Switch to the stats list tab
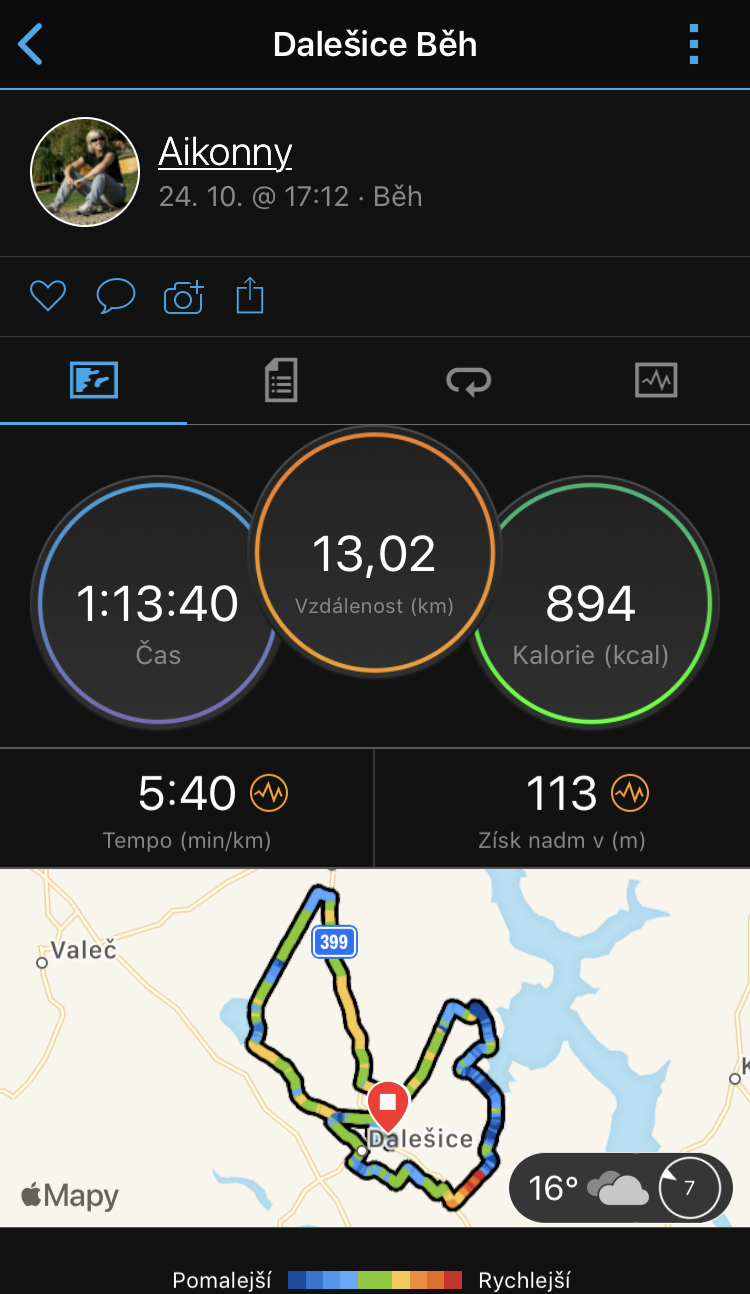 (281, 381)
